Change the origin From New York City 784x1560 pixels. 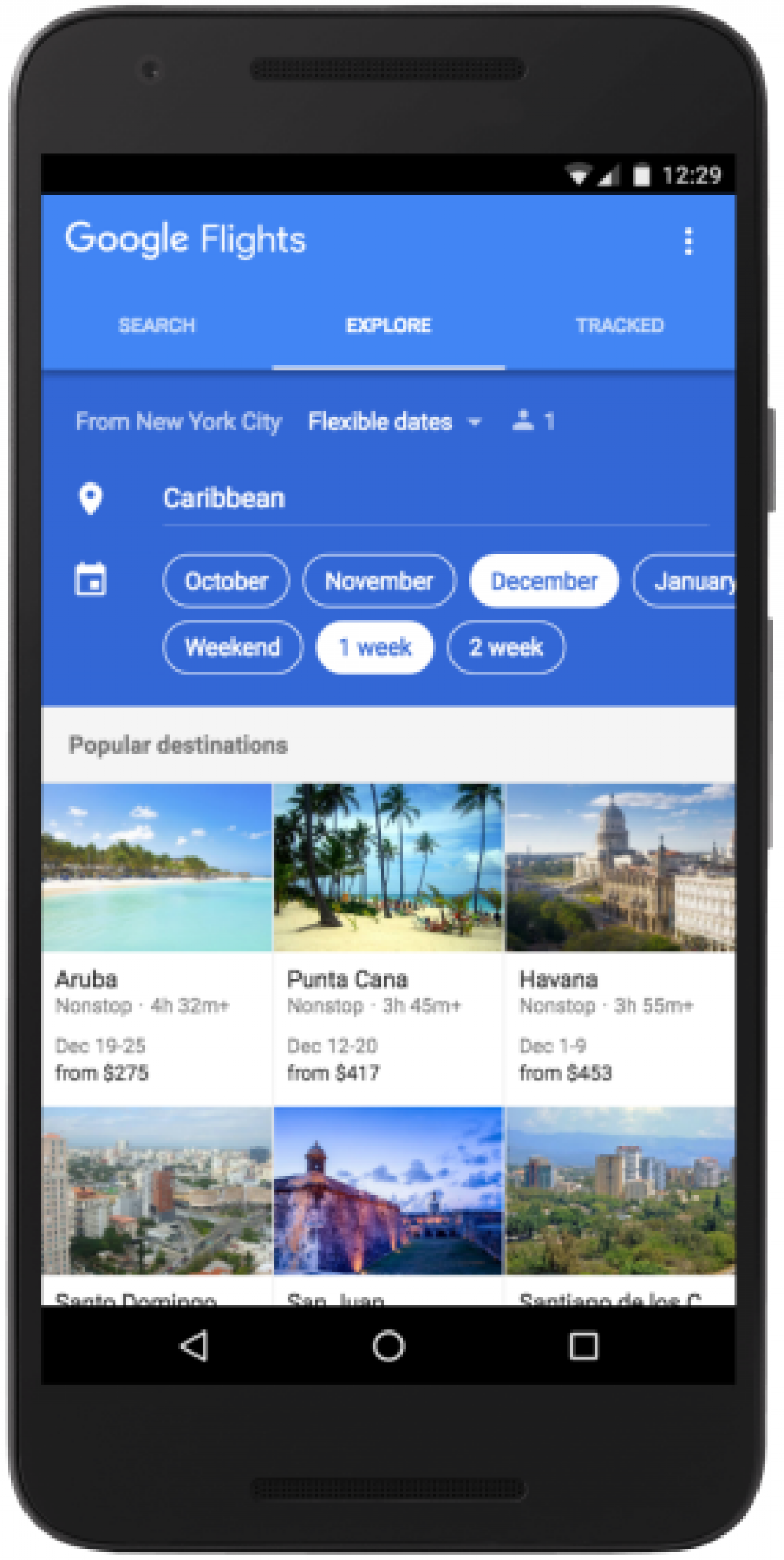click(178, 422)
